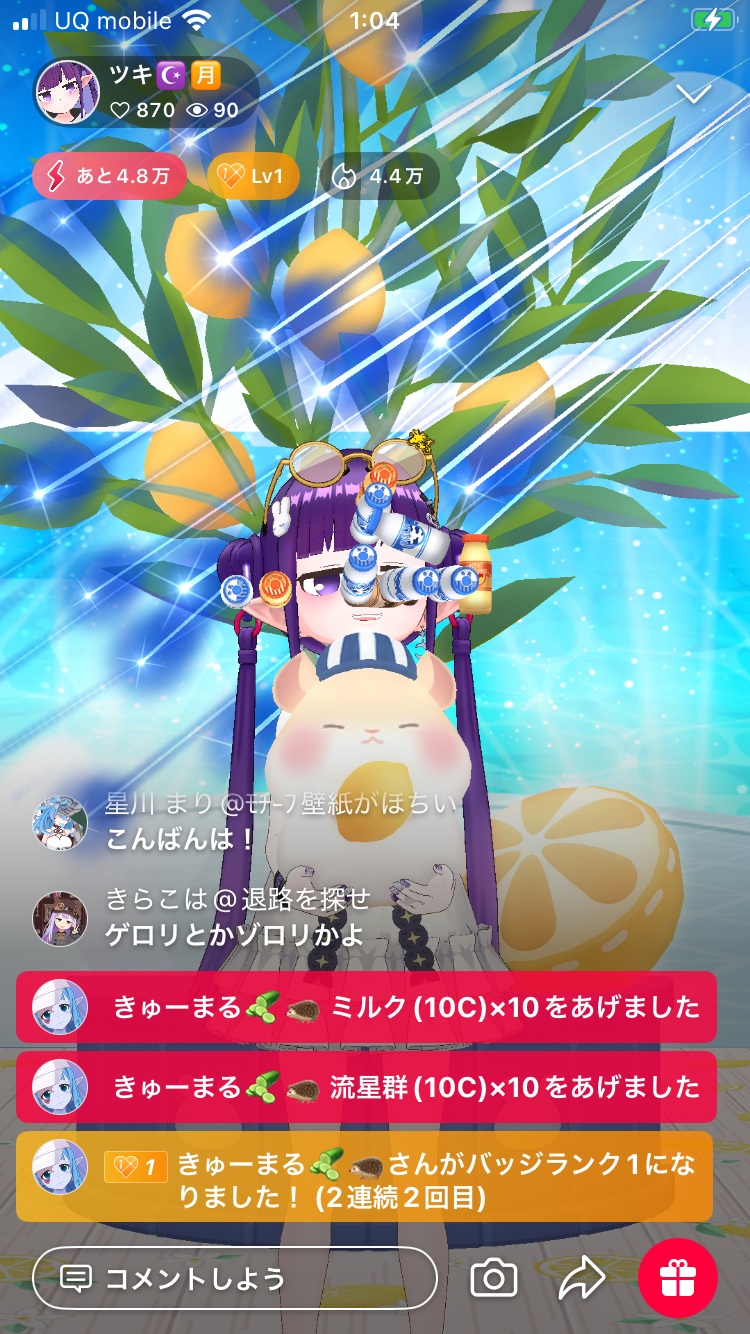Tap the バッジランク1 notification
The width and height of the screenshot is (750, 1334).
[366, 1176]
